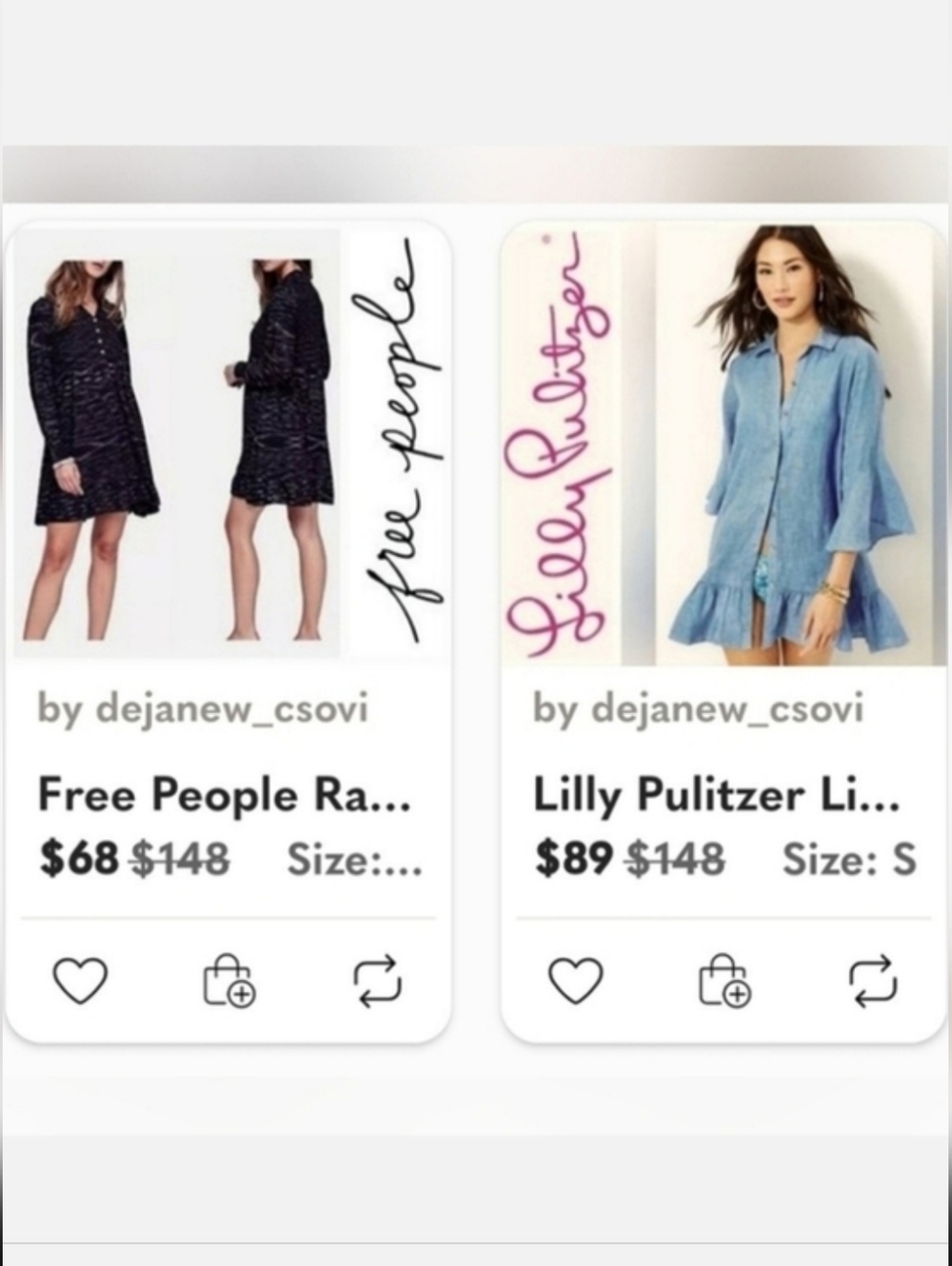Select Size: S on the Lilly Pulitzer listing
The height and width of the screenshot is (1266, 952).
(x=850, y=859)
